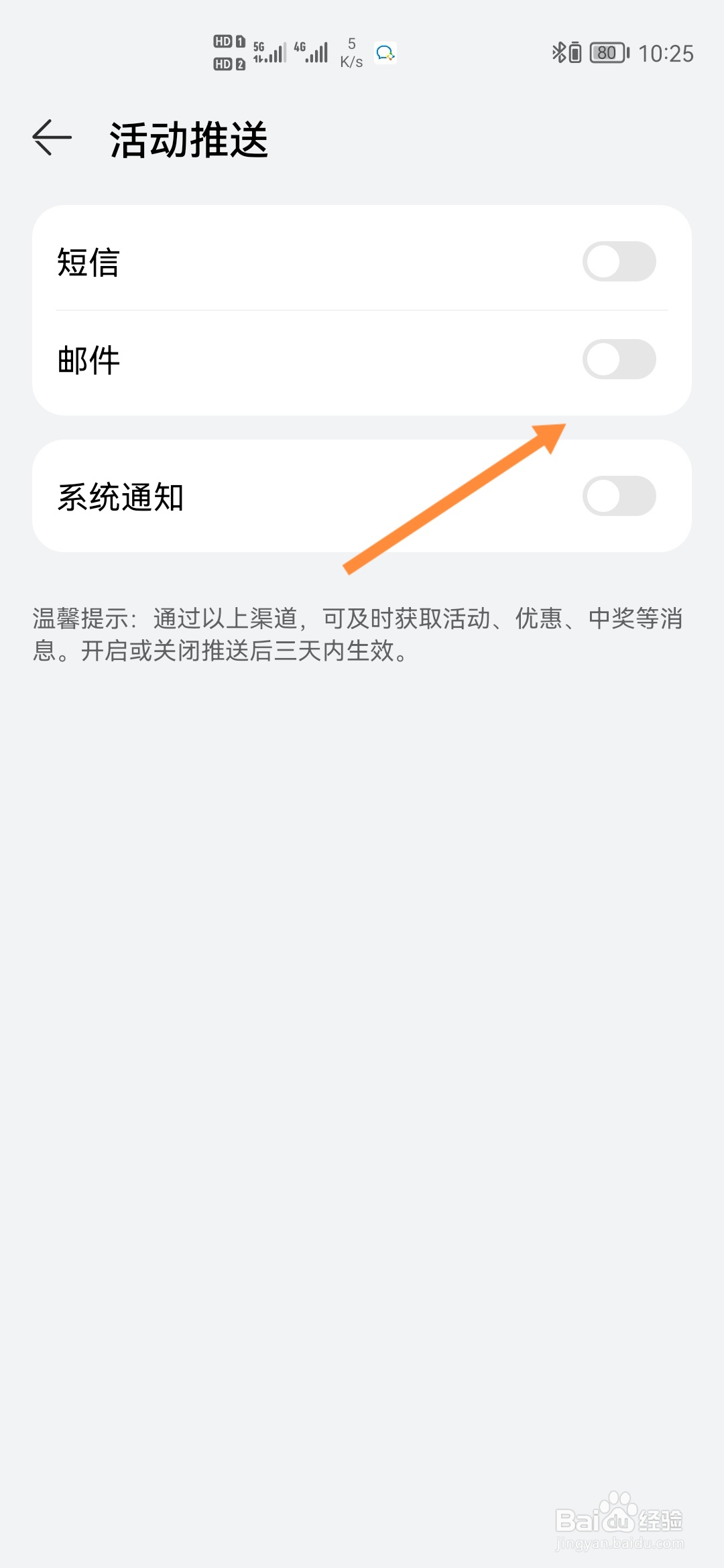Enable the 系统通知 toggle
724x1568 pixels.
tap(620, 495)
